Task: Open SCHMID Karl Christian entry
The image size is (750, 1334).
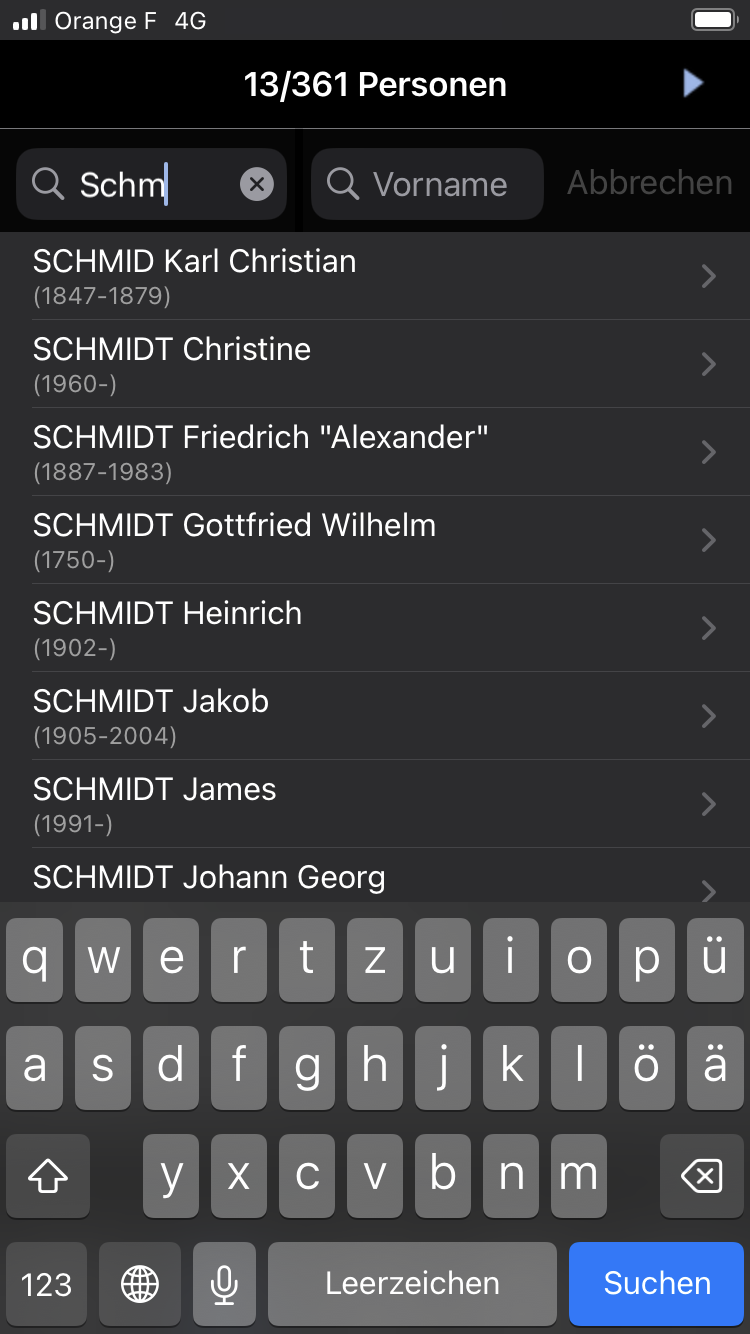Action: tap(375, 276)
